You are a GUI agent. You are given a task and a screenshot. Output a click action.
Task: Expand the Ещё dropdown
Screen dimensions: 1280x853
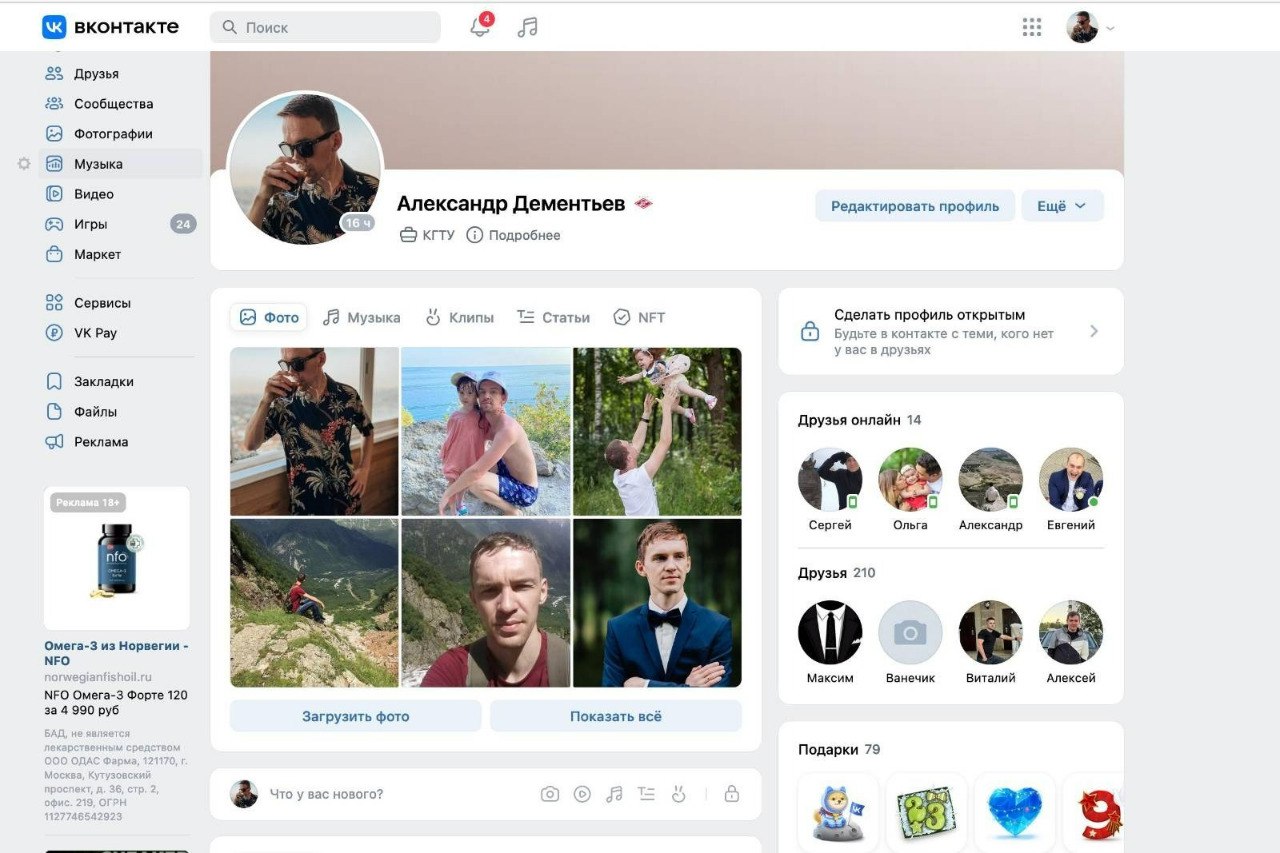coord(1062,206)
